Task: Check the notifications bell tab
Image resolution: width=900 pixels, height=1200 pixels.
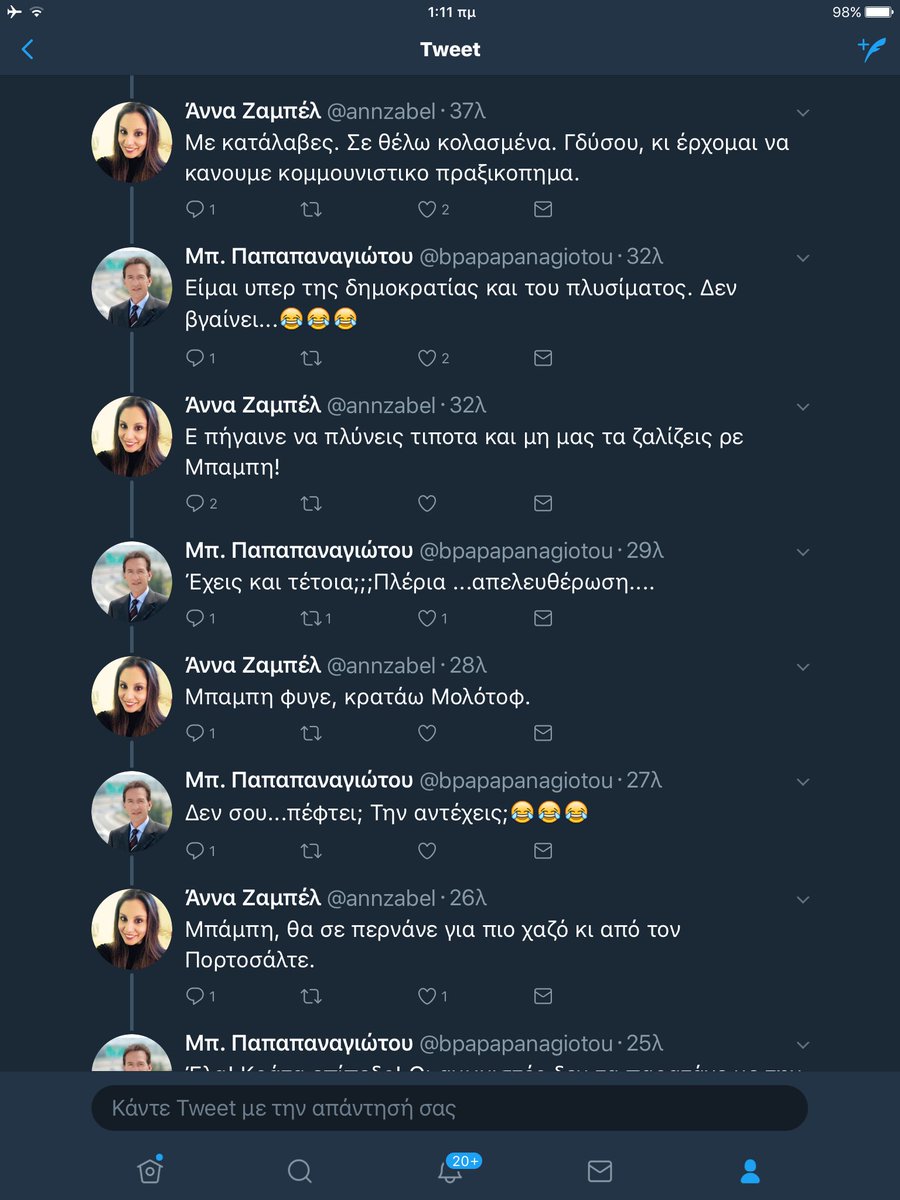Action: tap(450, 1170)
